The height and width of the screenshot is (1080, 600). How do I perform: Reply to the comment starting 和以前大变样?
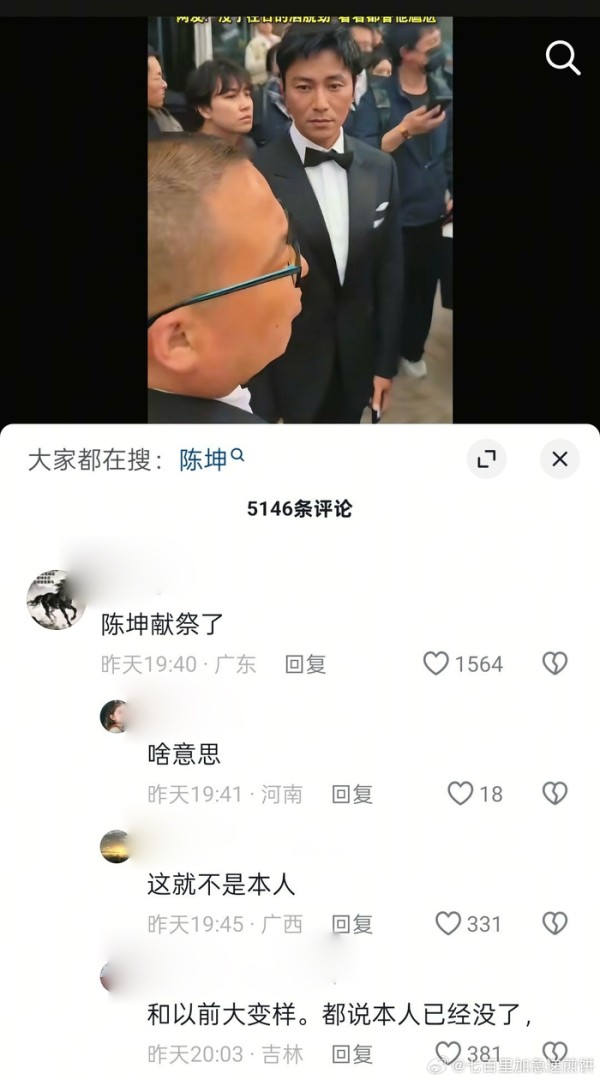click(x=352, y=1053)
